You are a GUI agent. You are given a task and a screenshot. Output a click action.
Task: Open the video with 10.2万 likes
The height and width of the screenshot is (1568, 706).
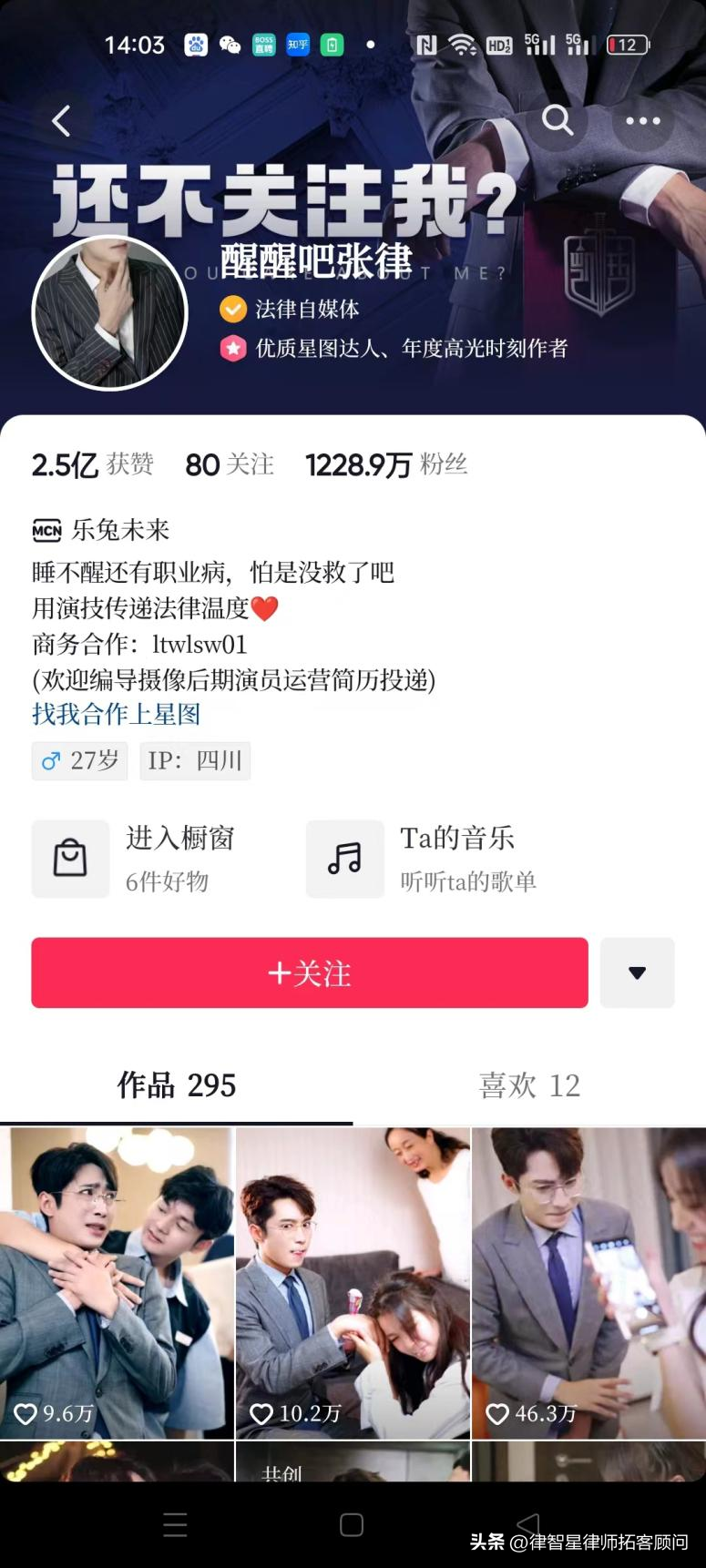click(x=353, y=1282)
